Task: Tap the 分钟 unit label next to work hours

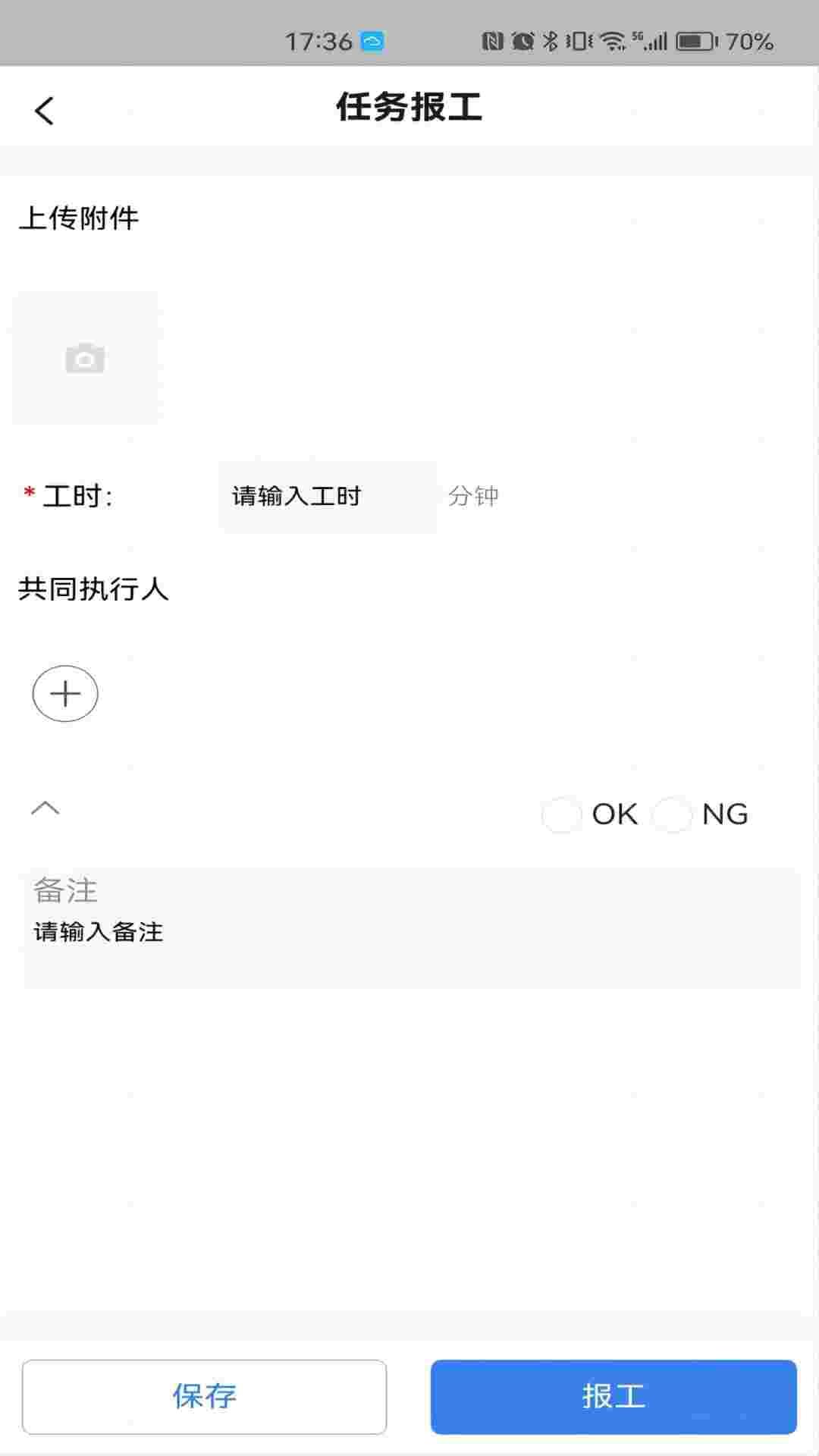Action: pos(472,495)
